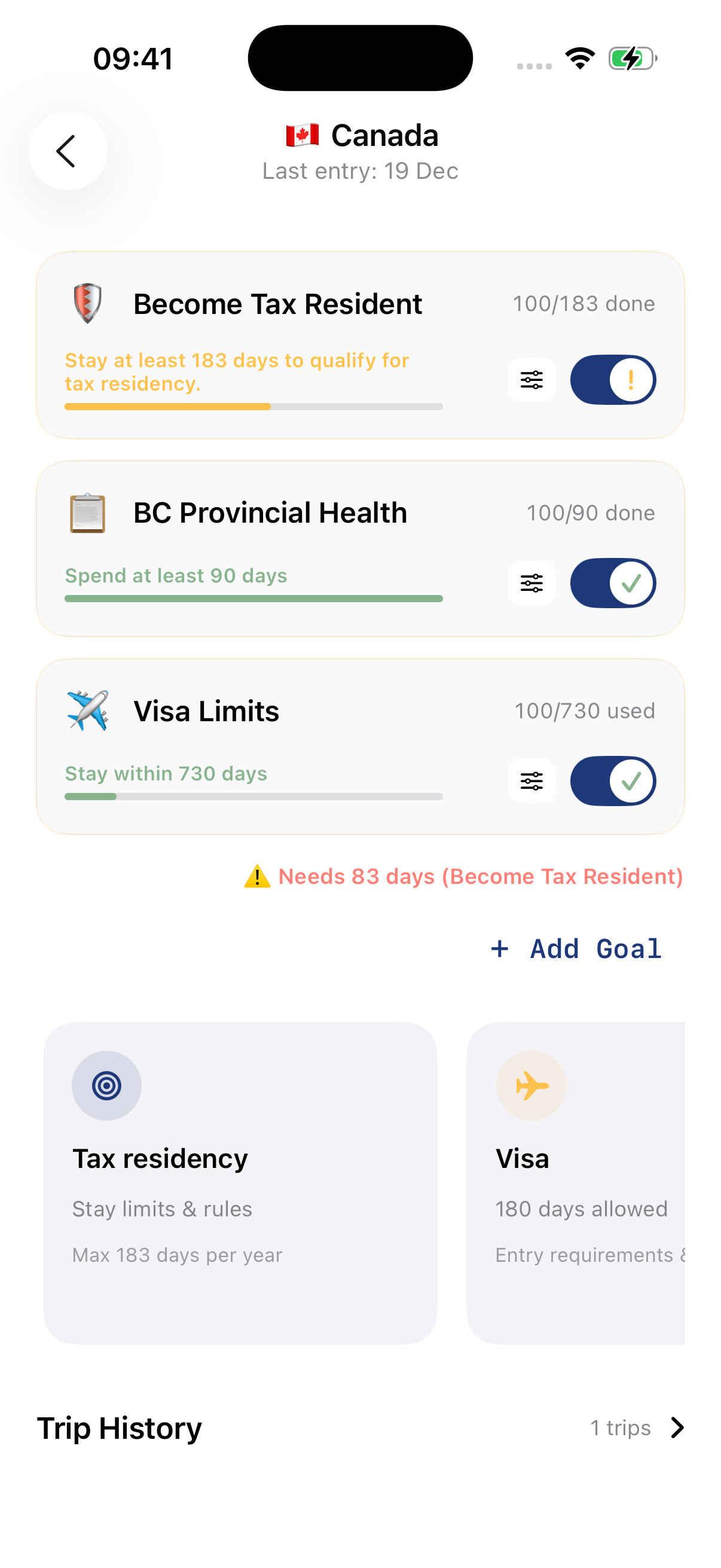Tap the clipboard icon for BC Provincial Health
This screenshot has width=721, height=1568.
[87, 512]
